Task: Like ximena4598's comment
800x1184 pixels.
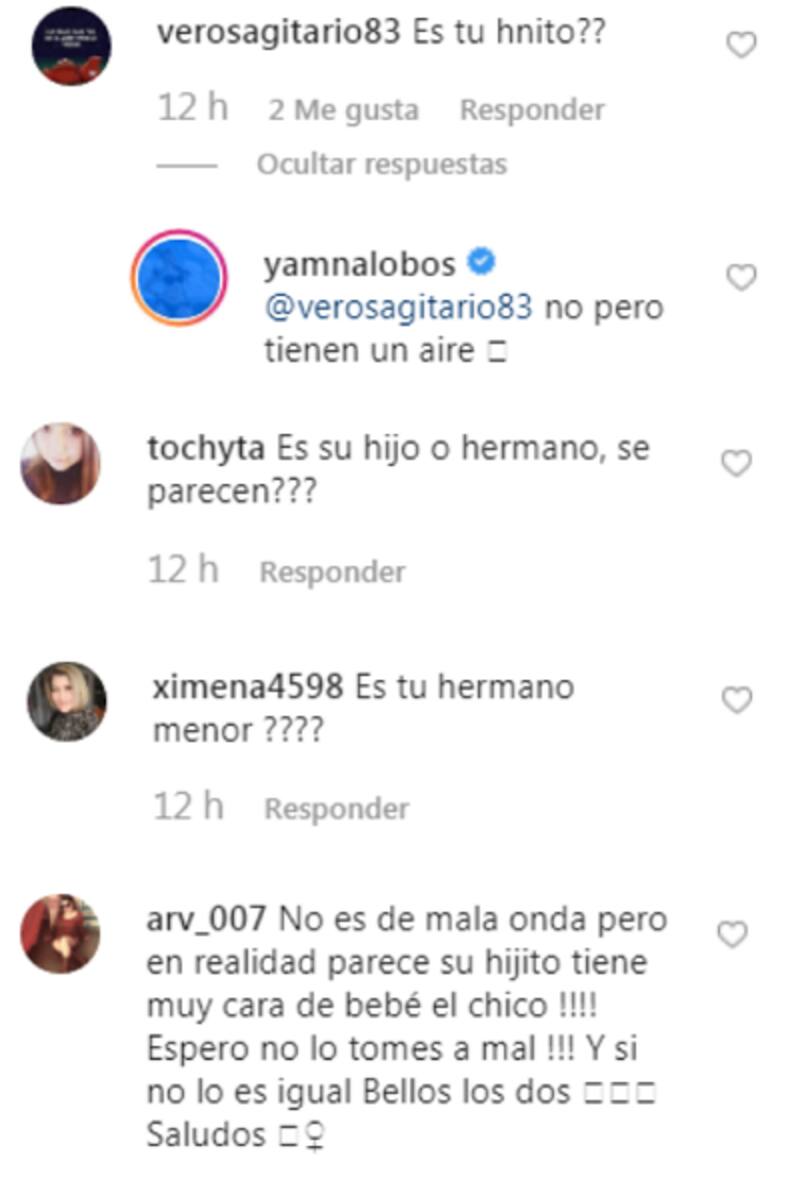Action: (x=737, y=700)
